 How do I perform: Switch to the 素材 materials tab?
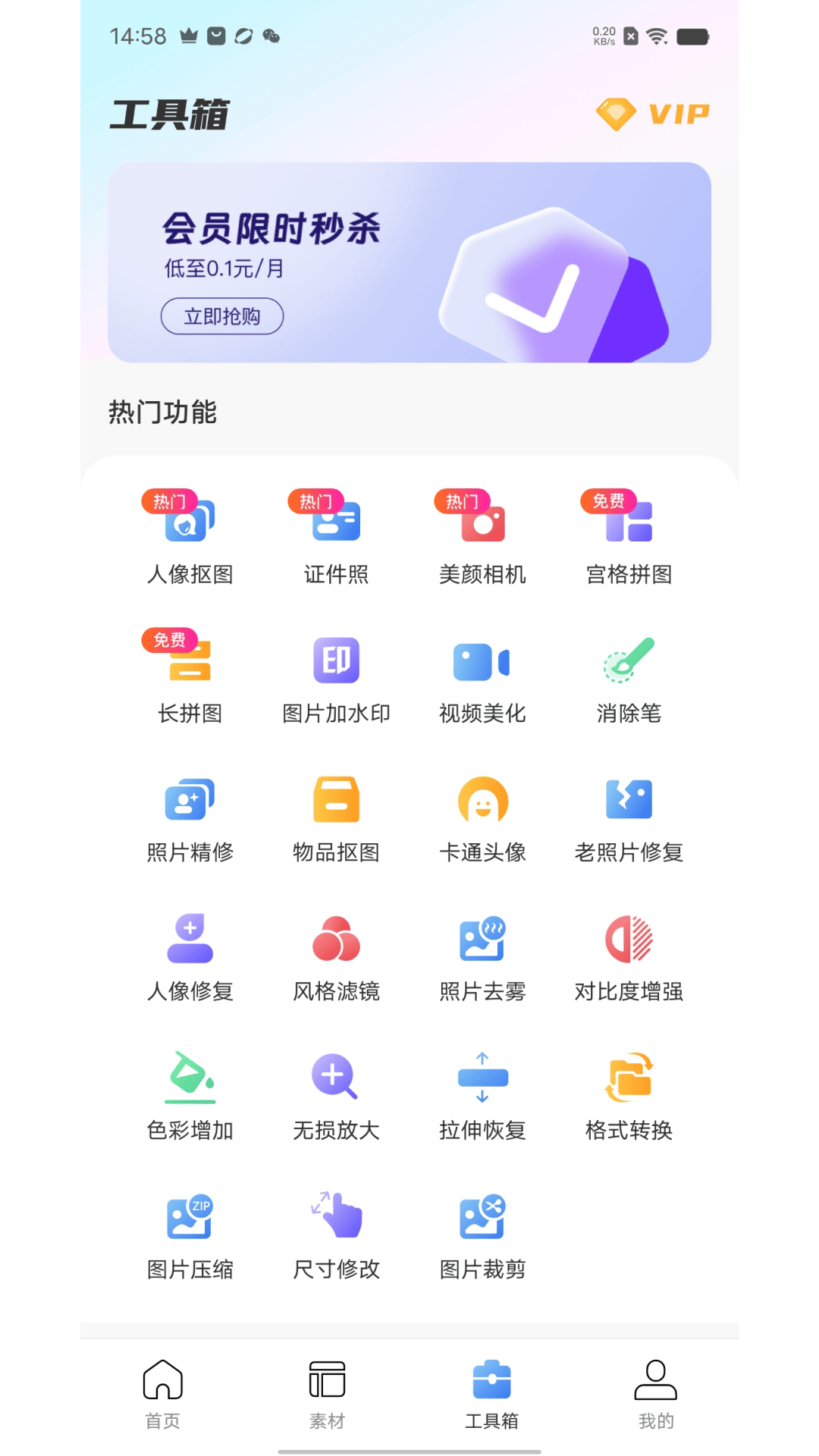click(327, 1395)
